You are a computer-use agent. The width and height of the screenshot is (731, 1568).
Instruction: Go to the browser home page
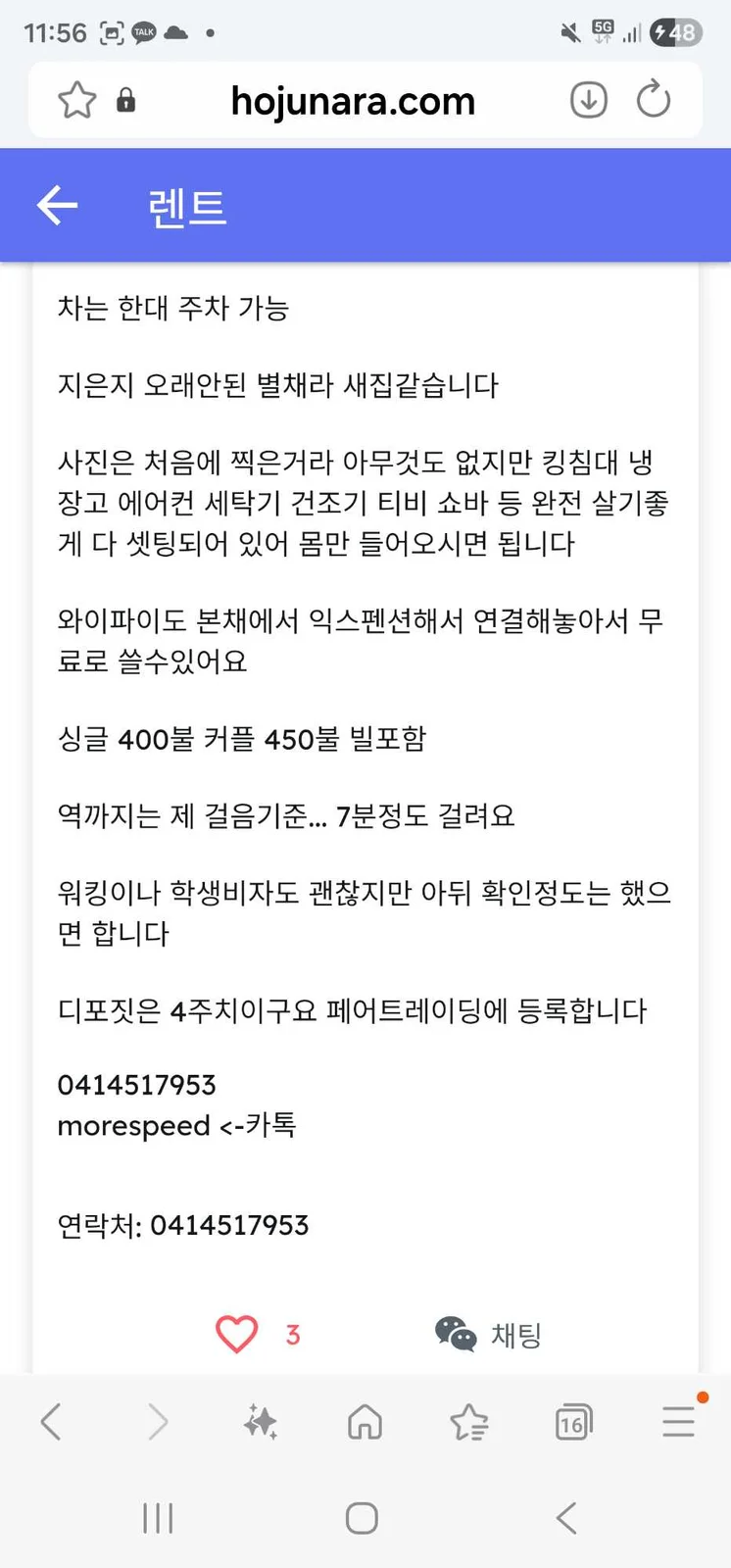[x=365, y=1421]
